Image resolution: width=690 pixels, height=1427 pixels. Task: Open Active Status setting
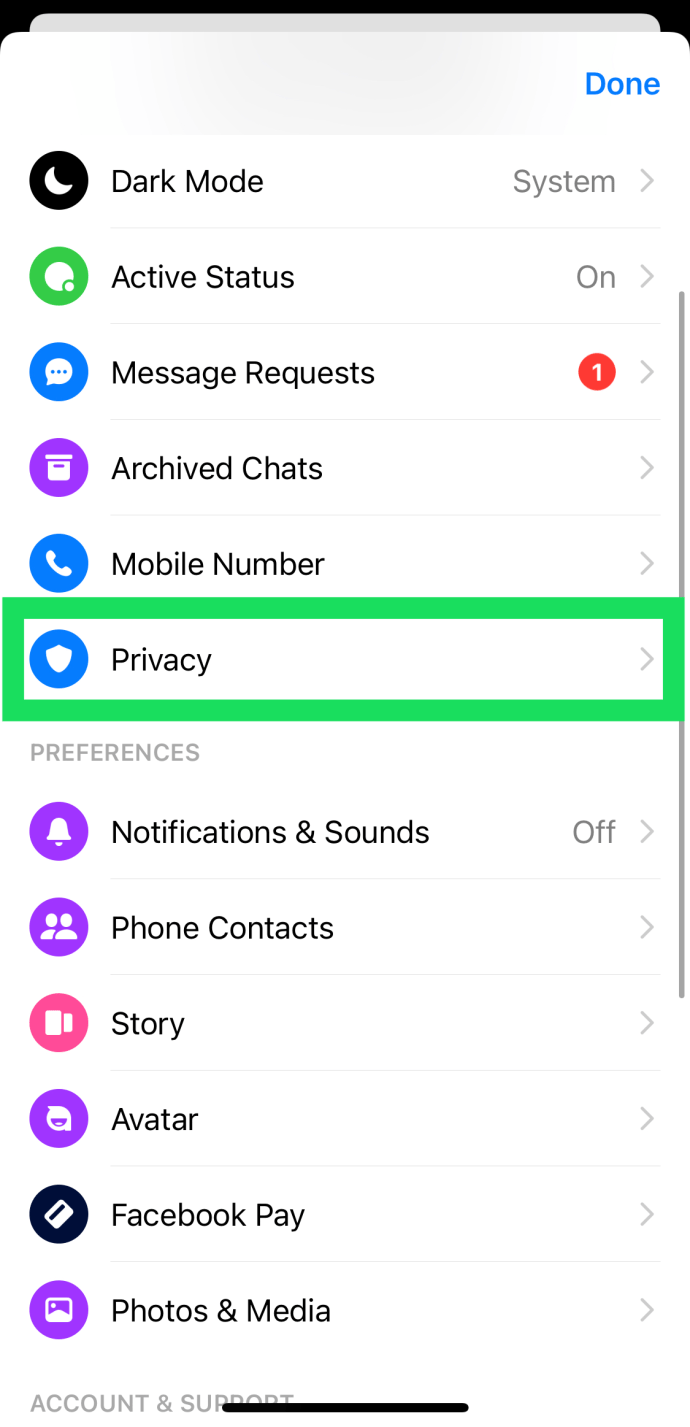pos(344,277)
